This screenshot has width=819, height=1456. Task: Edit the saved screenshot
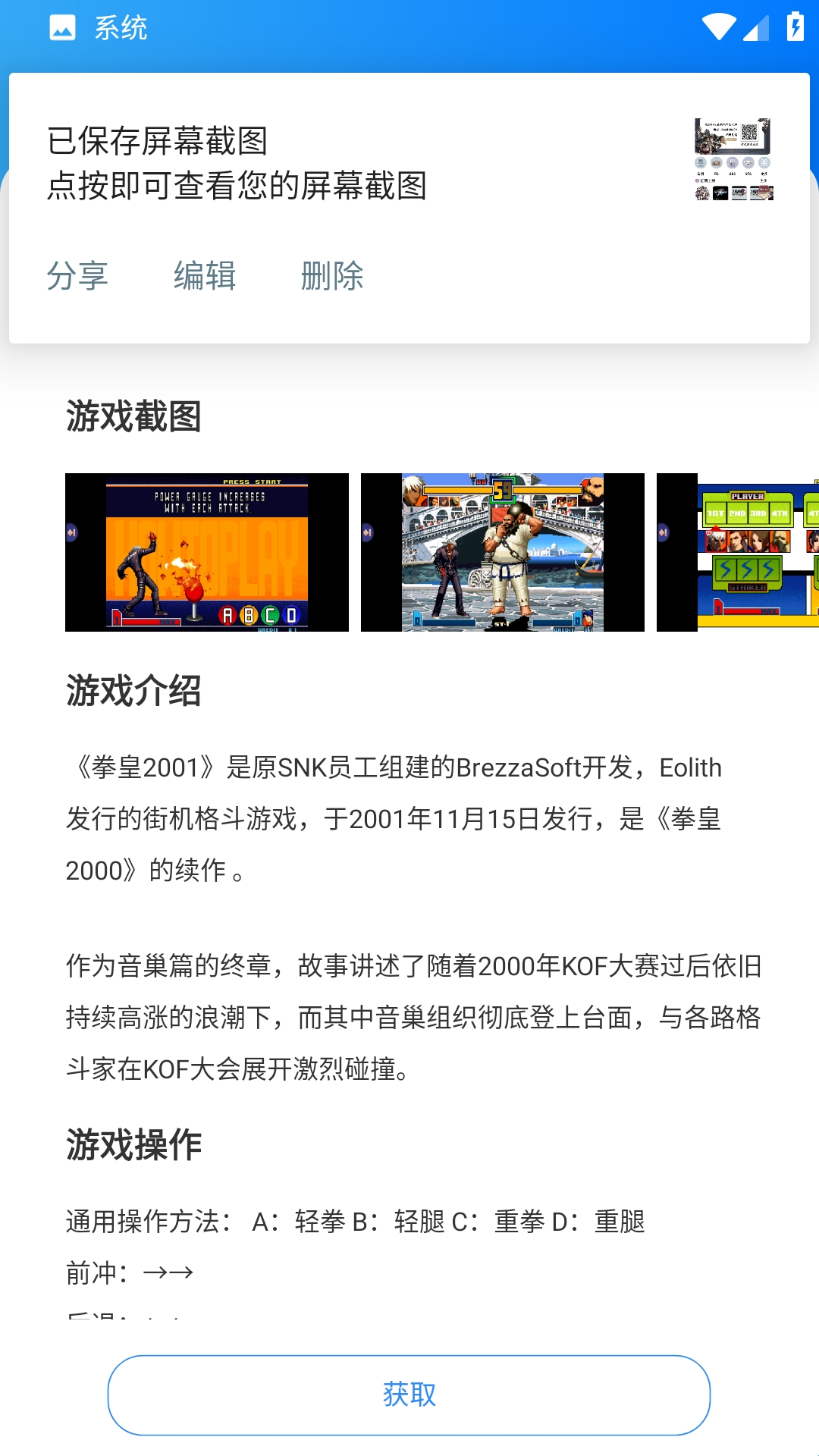point(205,276)
